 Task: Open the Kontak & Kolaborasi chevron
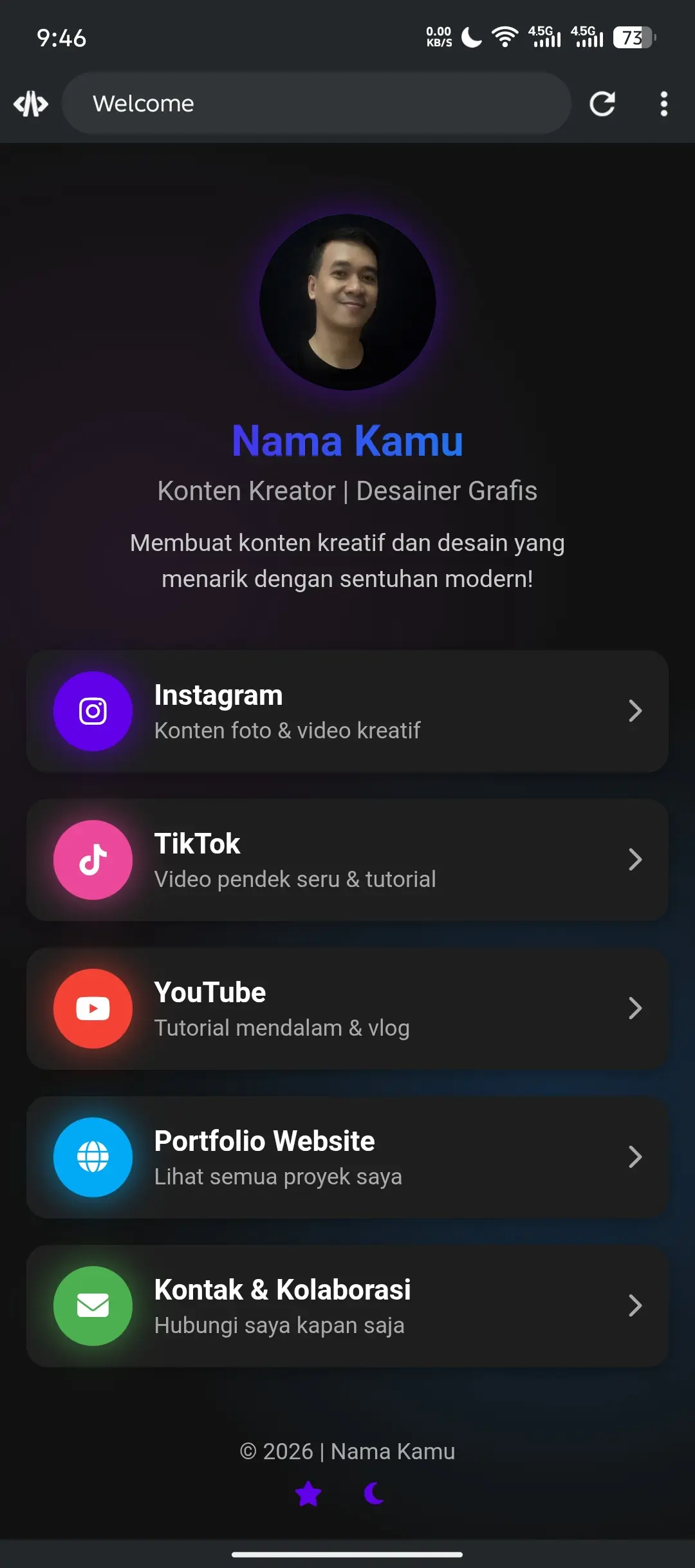[x=636, y=1305]
